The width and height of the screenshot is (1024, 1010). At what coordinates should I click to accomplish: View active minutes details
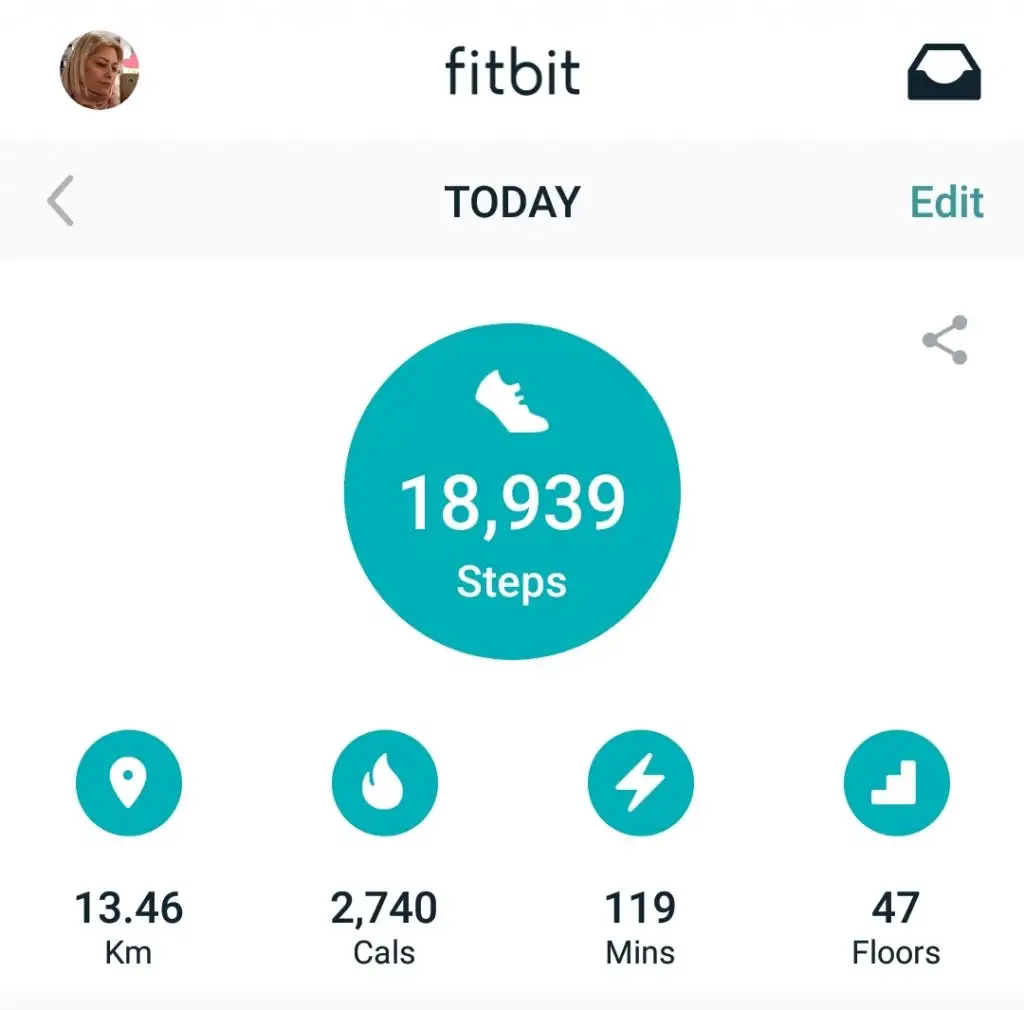click(640, 782)
